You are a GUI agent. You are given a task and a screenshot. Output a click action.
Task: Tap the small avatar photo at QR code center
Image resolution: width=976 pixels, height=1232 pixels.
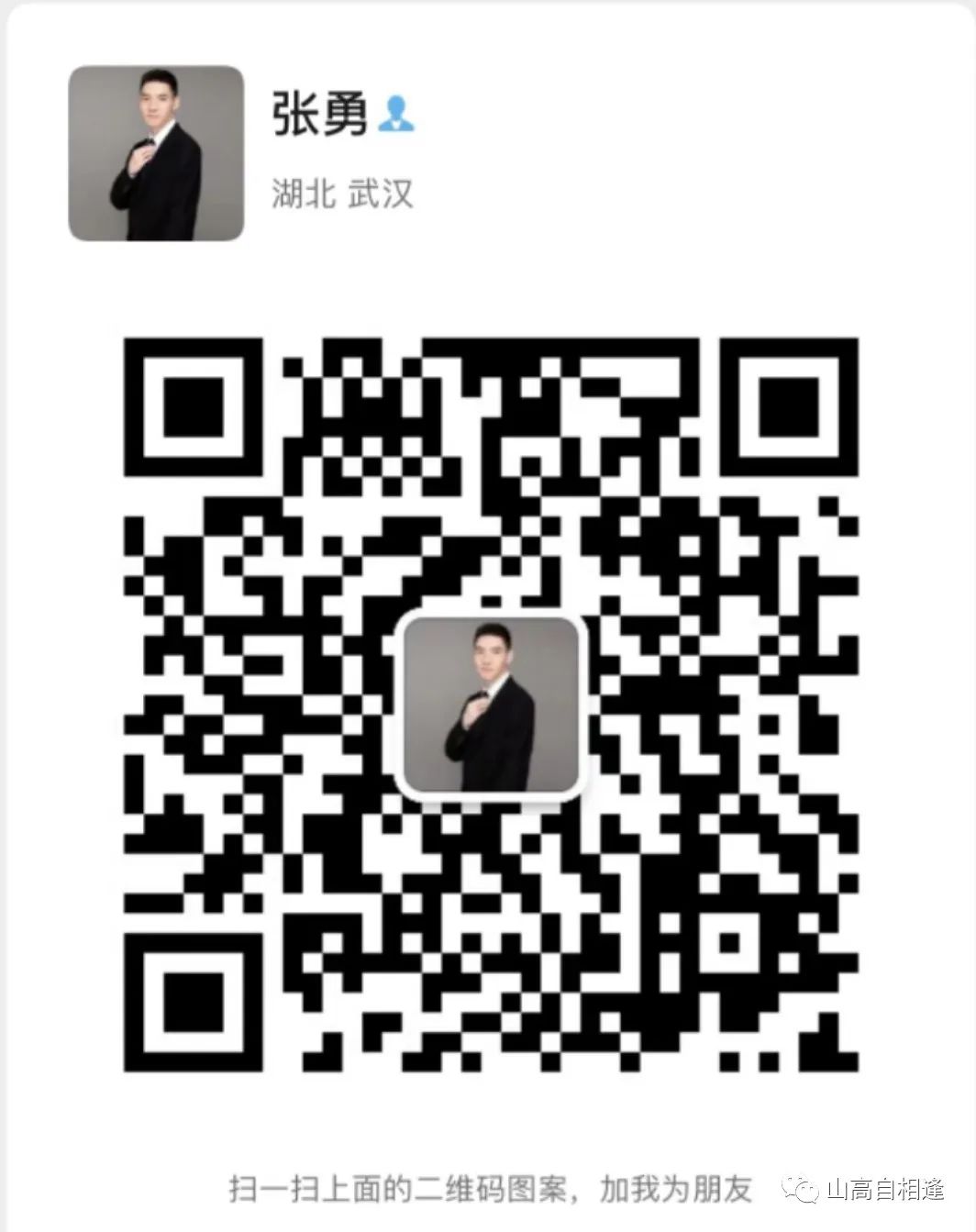click(x=490, y=706)
